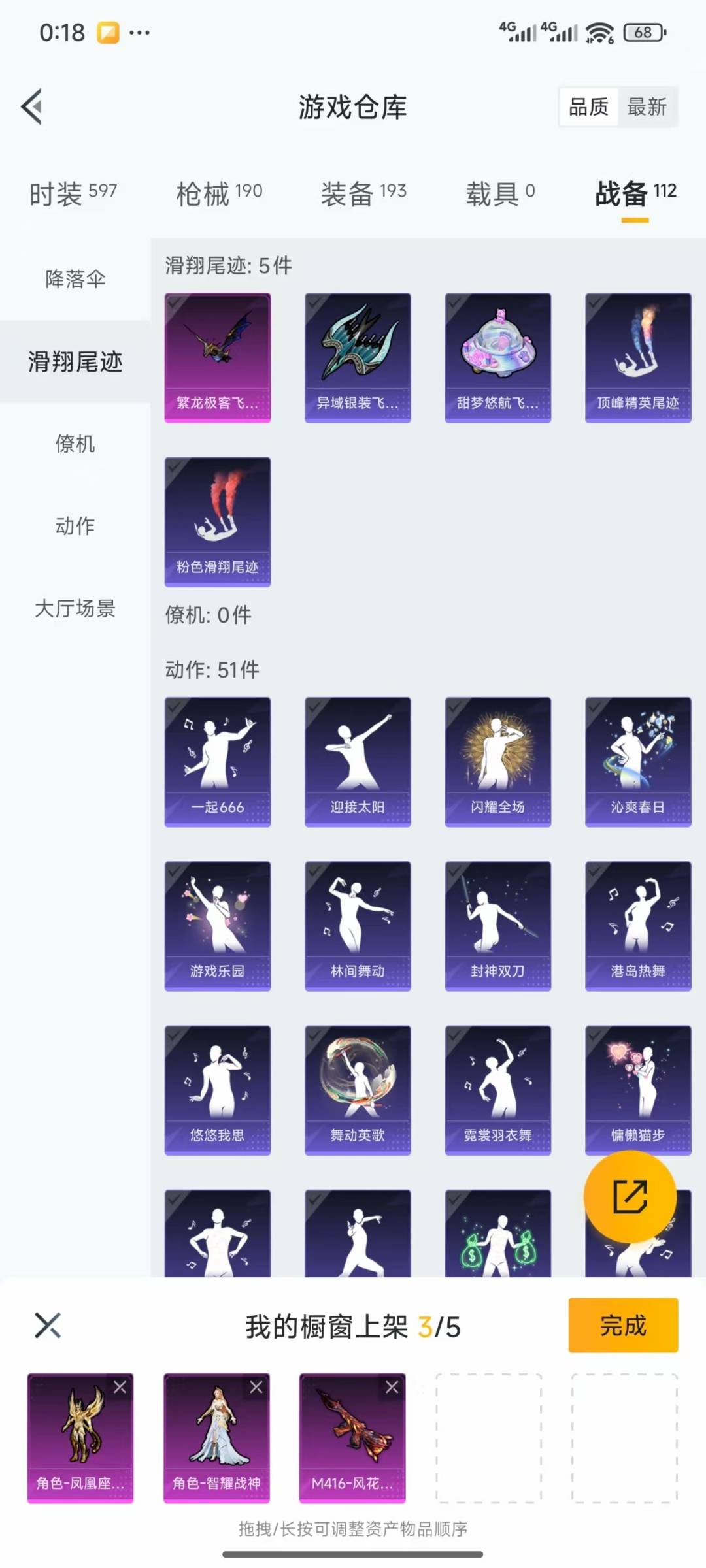Select the 一起666 emote
The height and width of the screenshot is (1568, 706).
218,762
